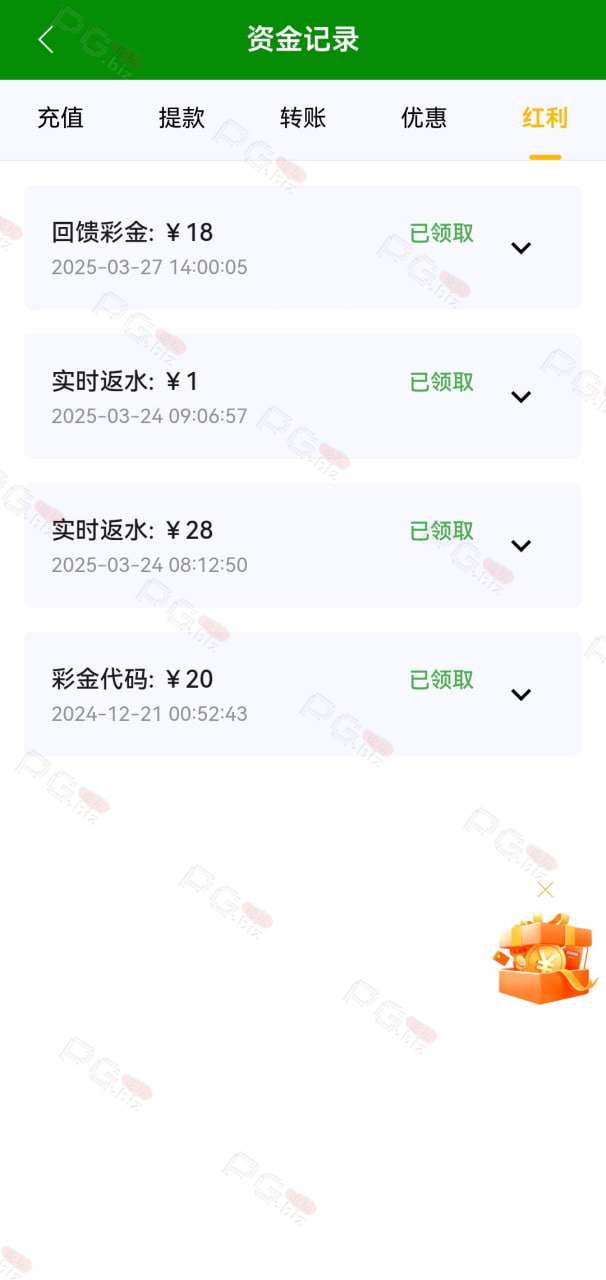Switch to the 提款 tab

click(x=182, y=118)
